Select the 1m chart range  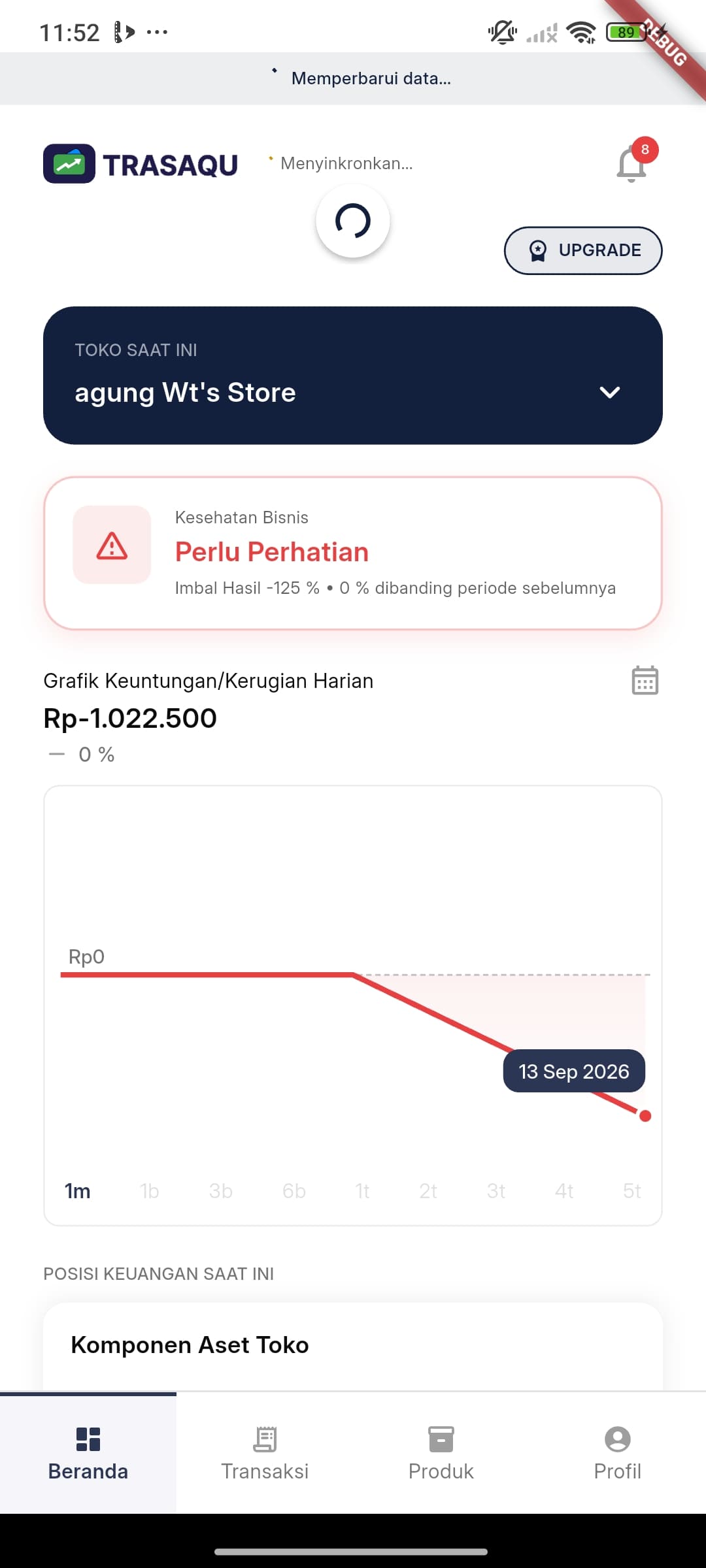(x=77, y=1191)
